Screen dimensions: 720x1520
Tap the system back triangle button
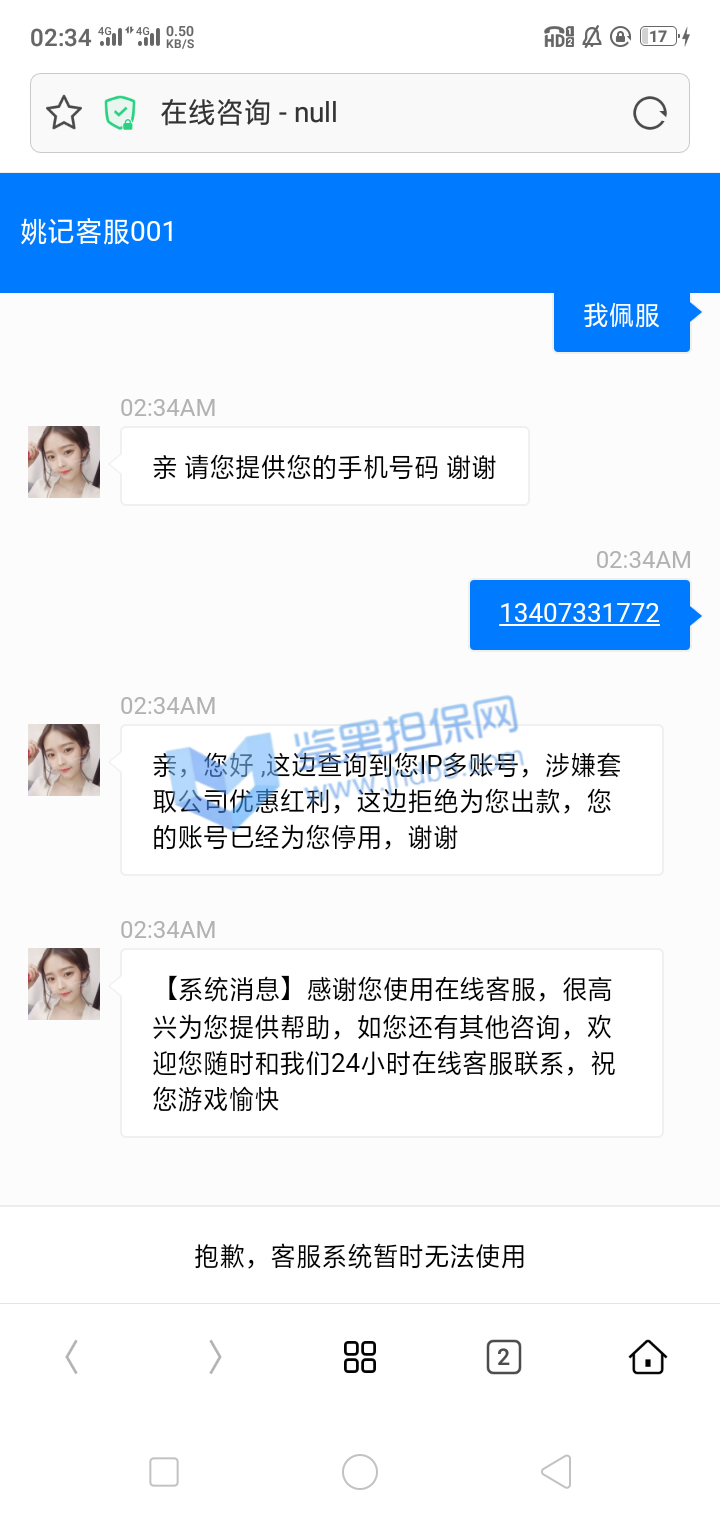pyautogui.click(x=555, y=1472)
